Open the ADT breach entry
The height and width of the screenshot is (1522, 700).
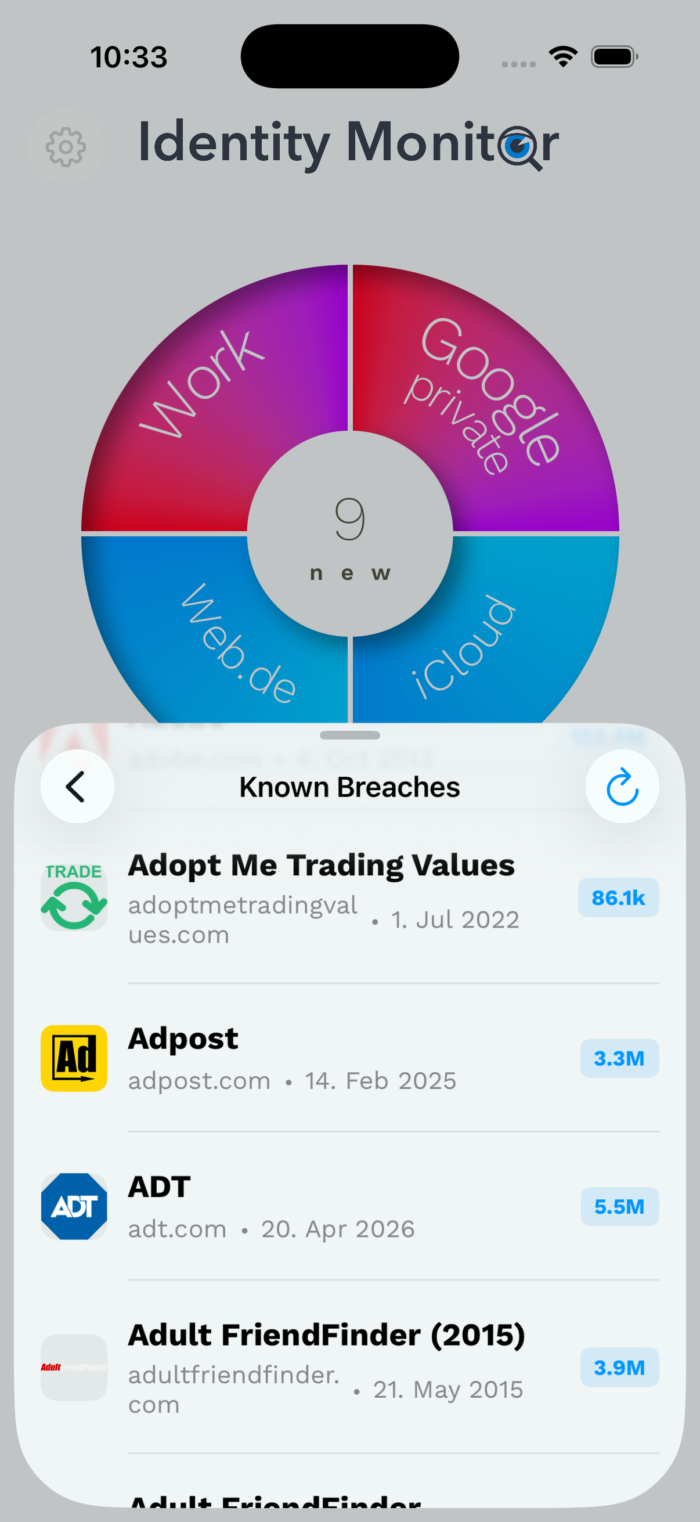coord(350,1206)
